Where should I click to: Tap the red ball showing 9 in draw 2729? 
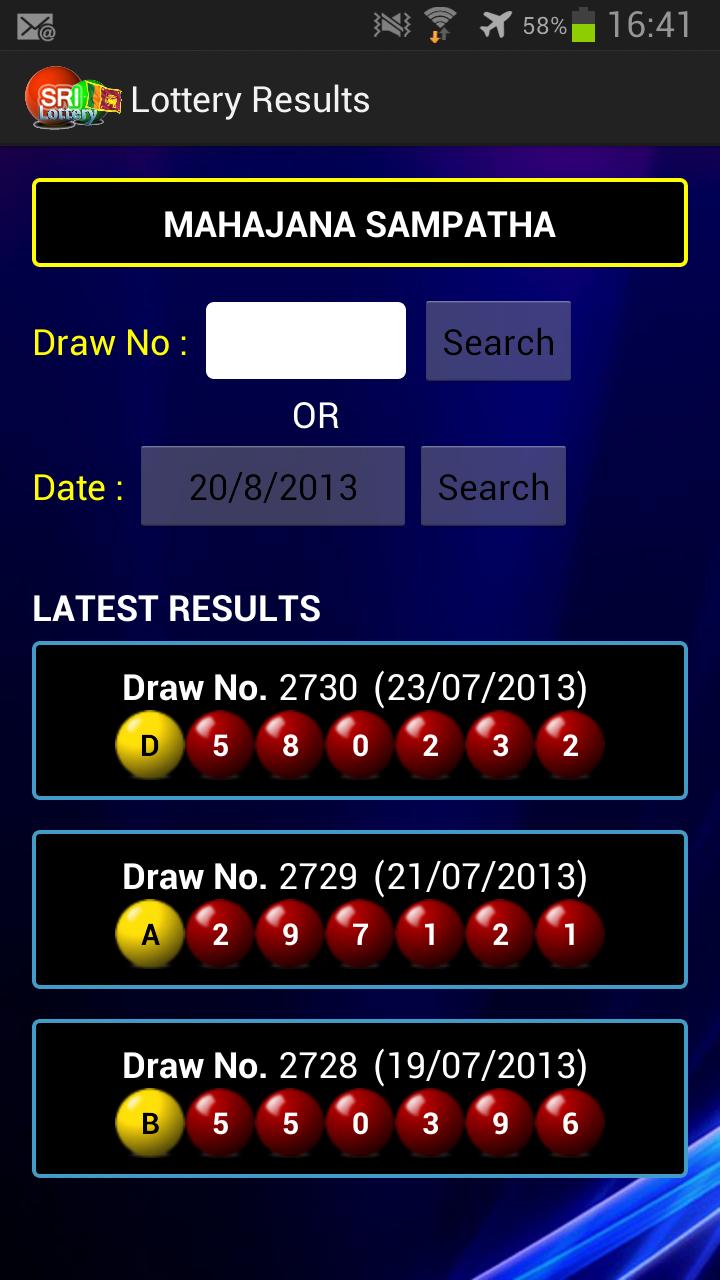[289, 933]
